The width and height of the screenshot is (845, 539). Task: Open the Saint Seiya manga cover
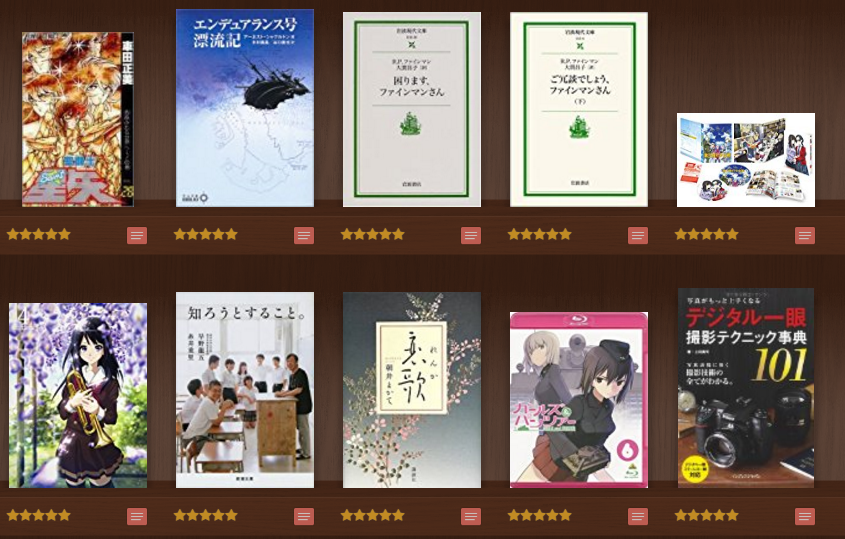78,119
